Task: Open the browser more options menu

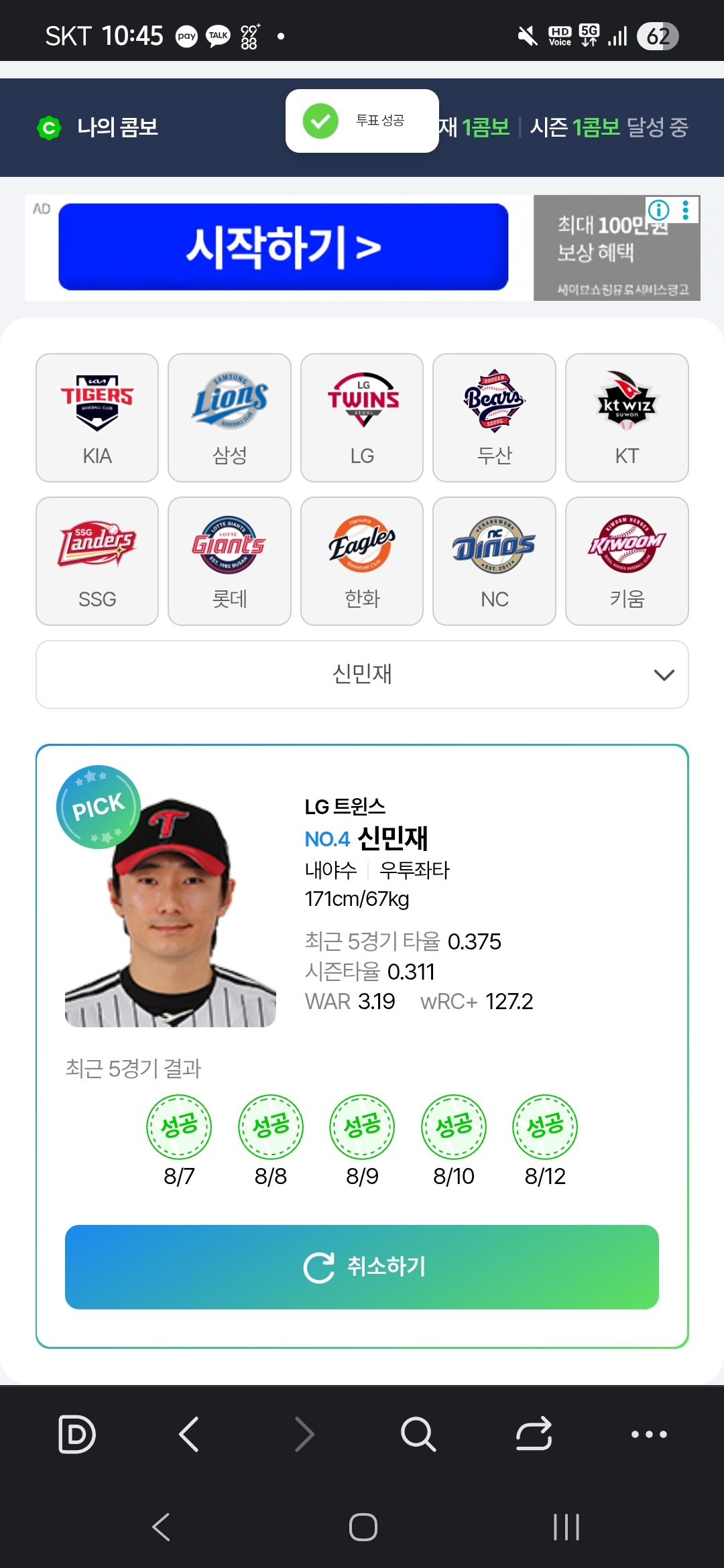Action: click(x=649, y=1434)
